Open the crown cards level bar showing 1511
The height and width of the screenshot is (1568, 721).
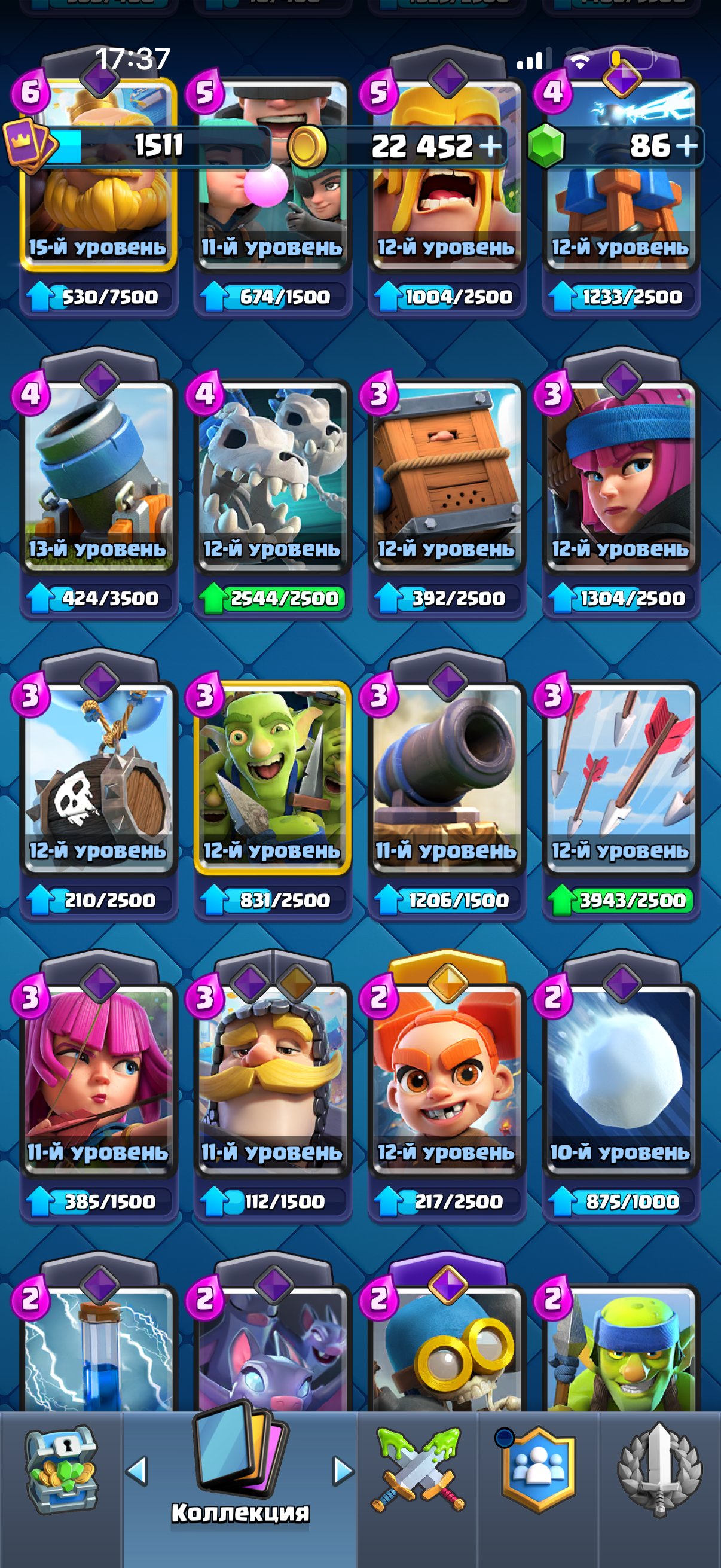(138, 145)
